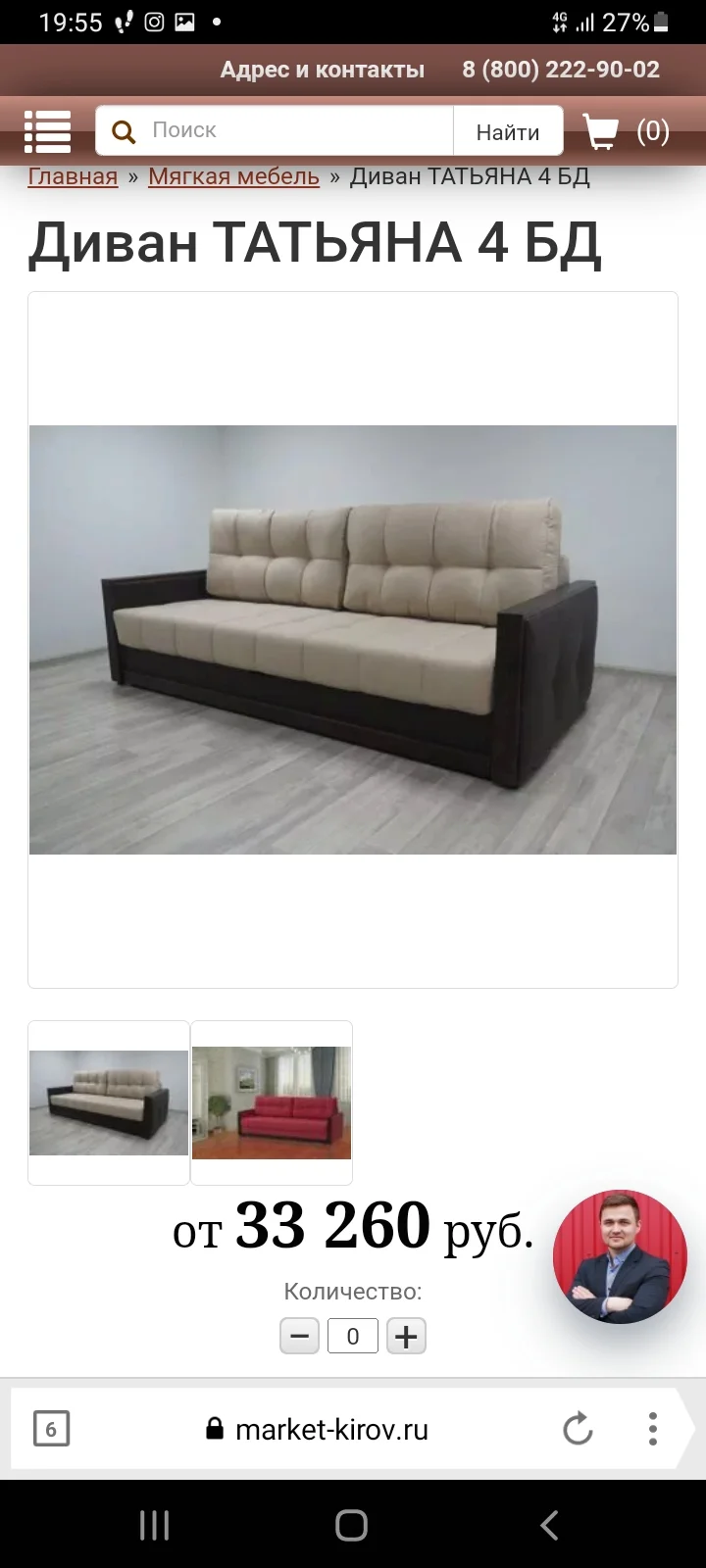Open the Главная breadcrumb link
This screenshot has height=1568, width=706.
tap(72, 176)
